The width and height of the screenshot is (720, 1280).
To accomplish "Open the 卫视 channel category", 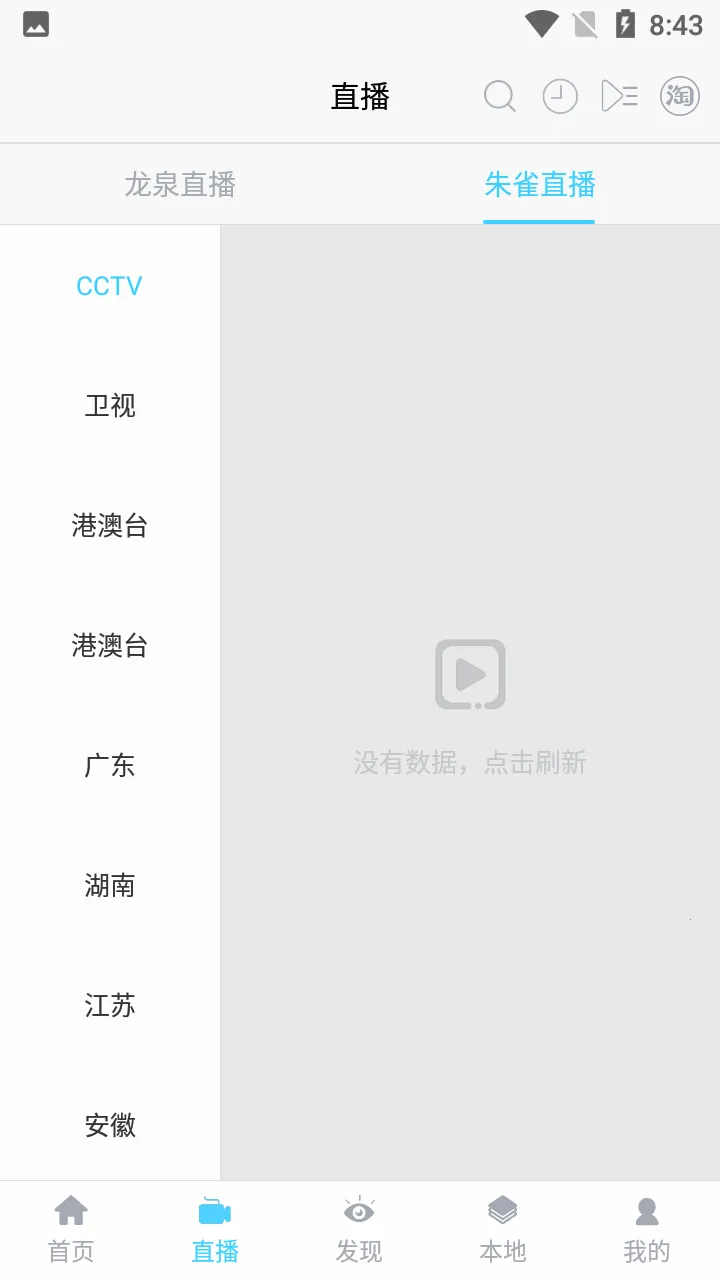I will tap(109, 405).
